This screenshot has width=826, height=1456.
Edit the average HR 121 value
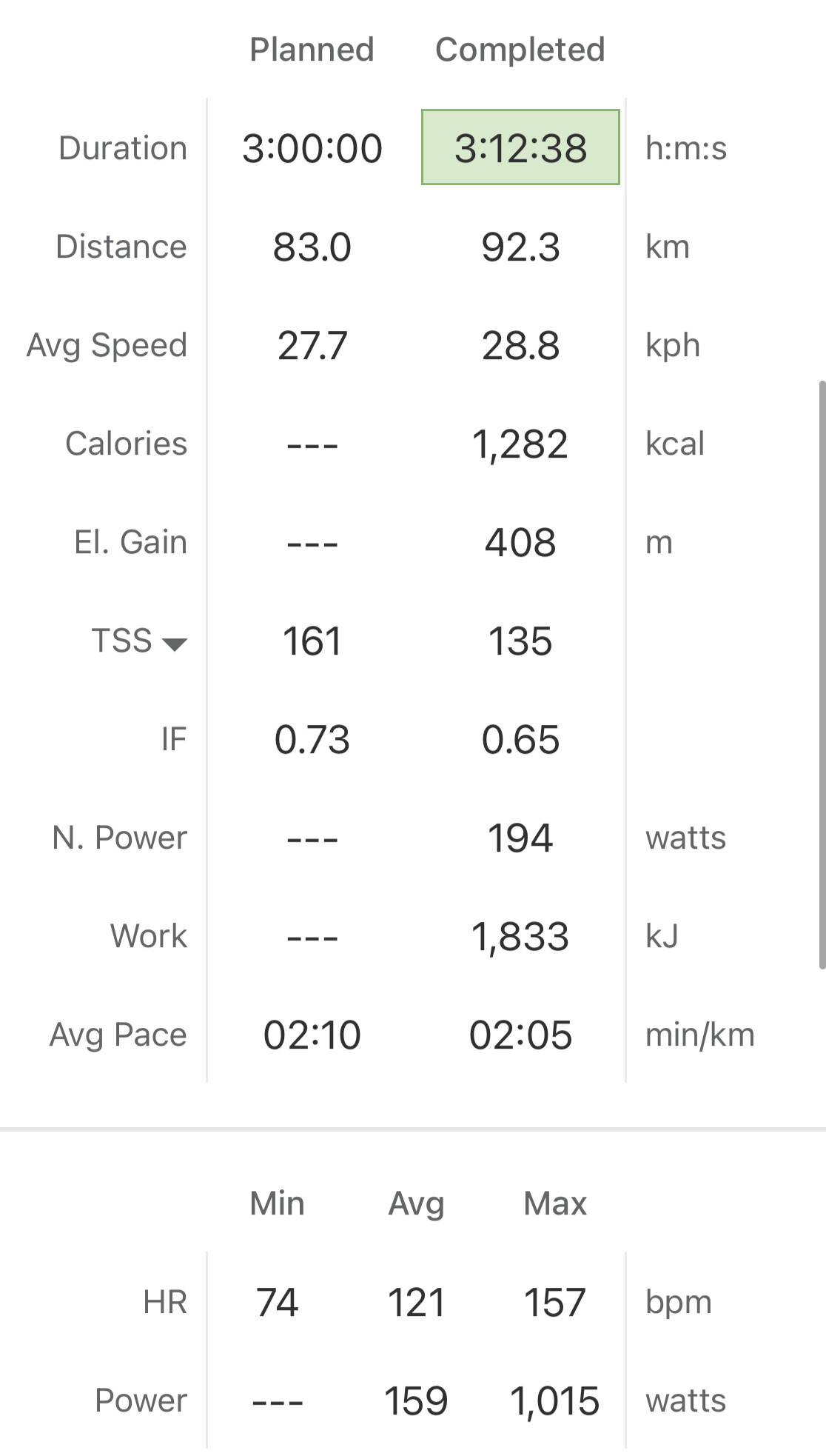[416, 1302]
